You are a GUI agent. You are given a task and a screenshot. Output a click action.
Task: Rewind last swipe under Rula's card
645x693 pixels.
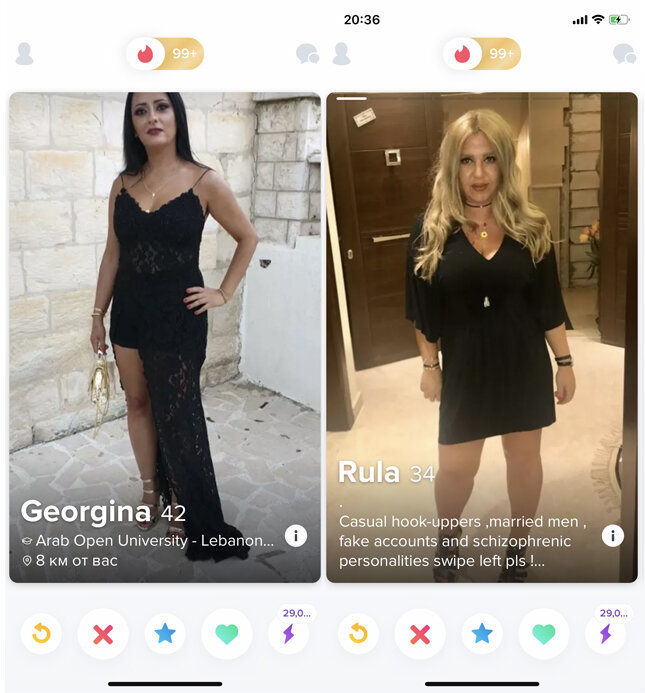point(358,634)
